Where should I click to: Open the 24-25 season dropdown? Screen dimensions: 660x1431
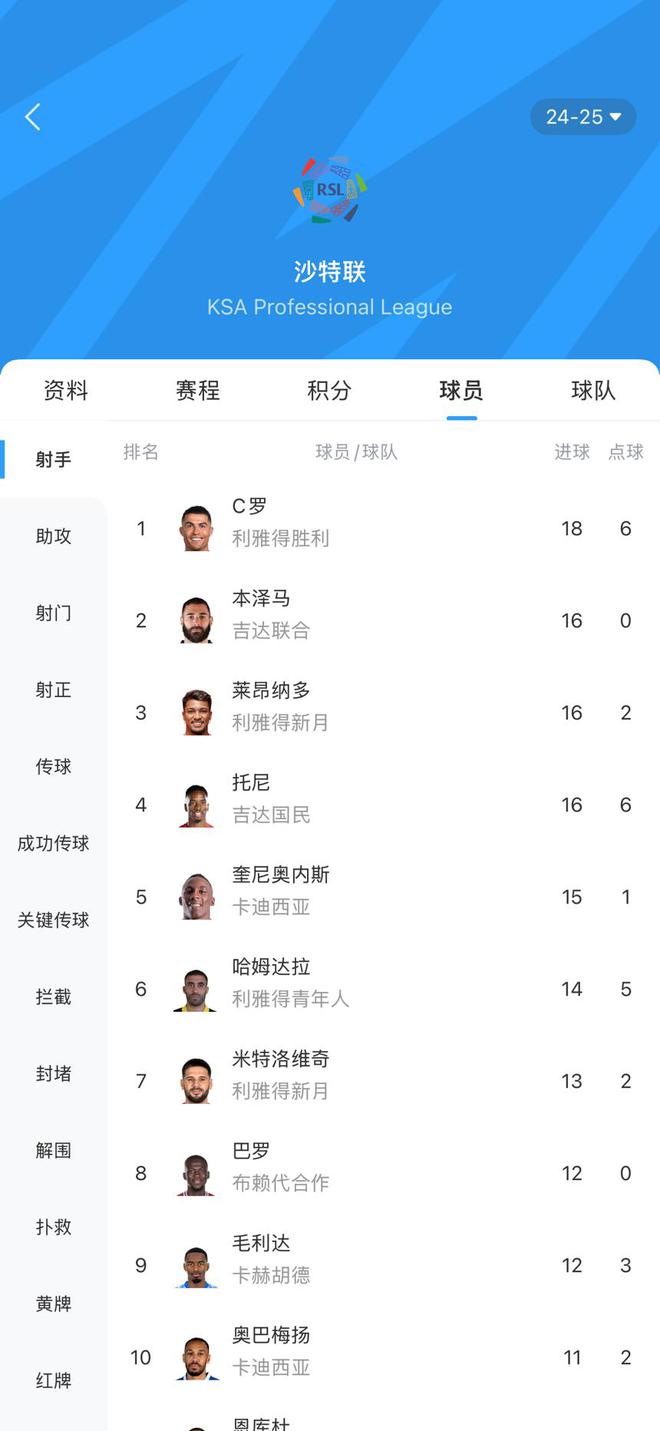[583, 117]
